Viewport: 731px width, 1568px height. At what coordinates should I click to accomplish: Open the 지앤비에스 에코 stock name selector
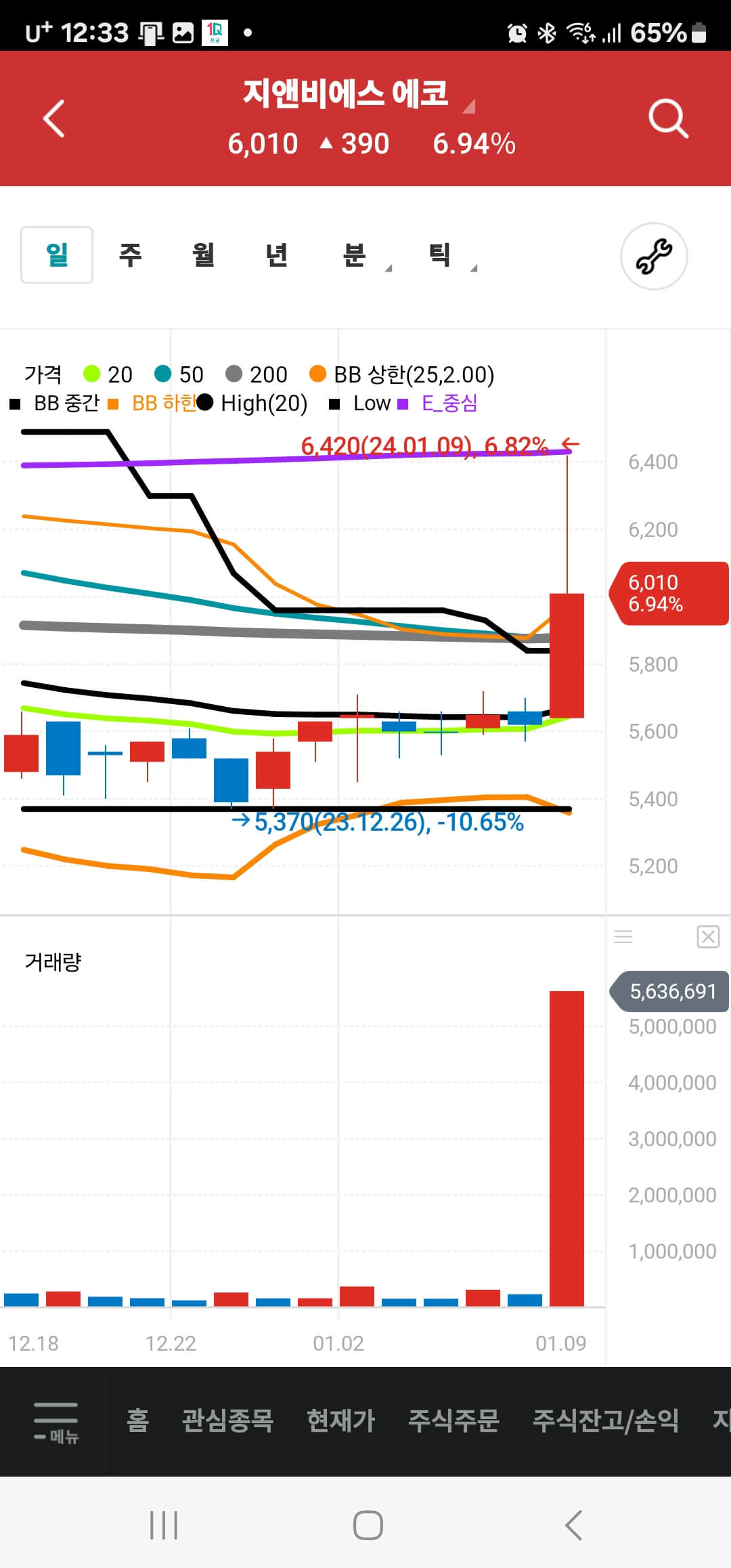[x=347, y=95]
